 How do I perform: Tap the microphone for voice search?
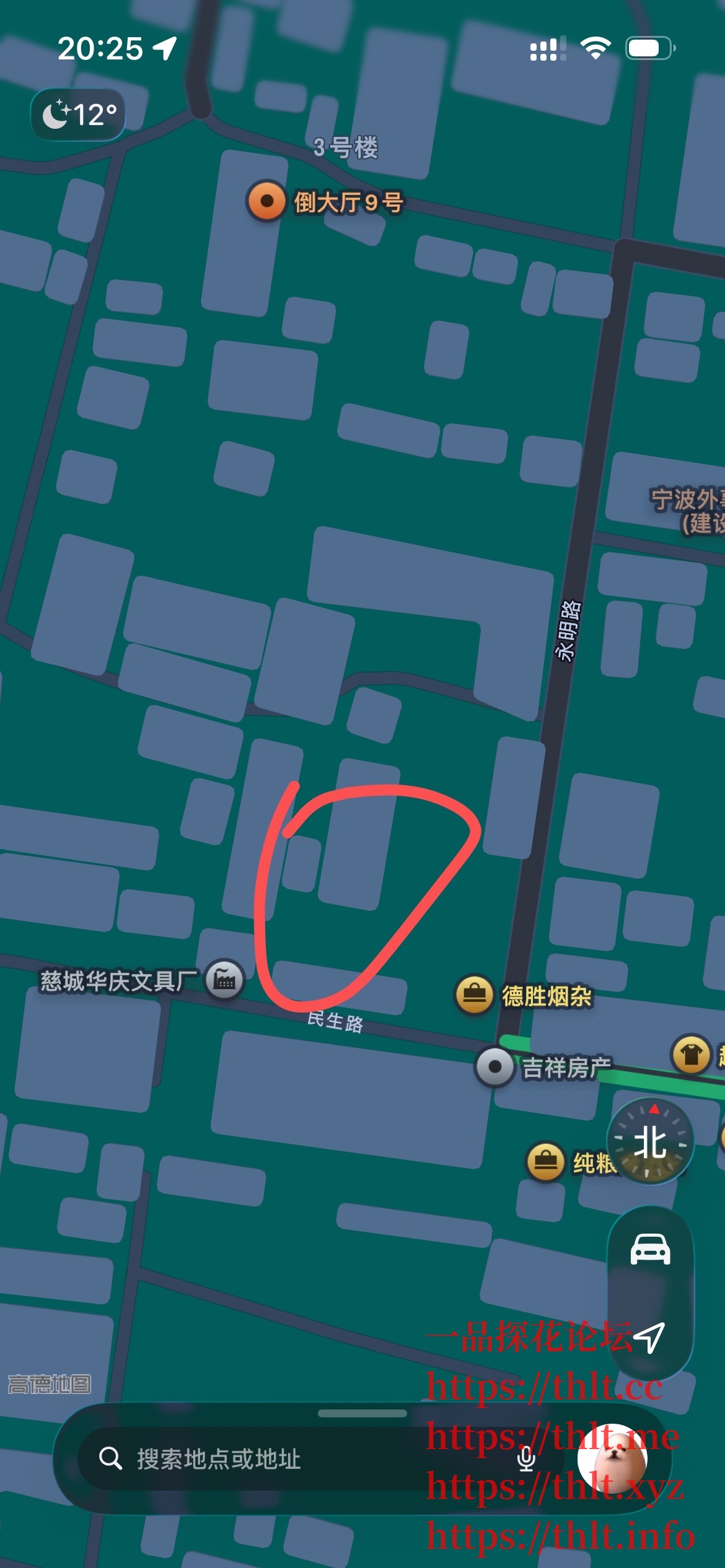click(526, 1459)
